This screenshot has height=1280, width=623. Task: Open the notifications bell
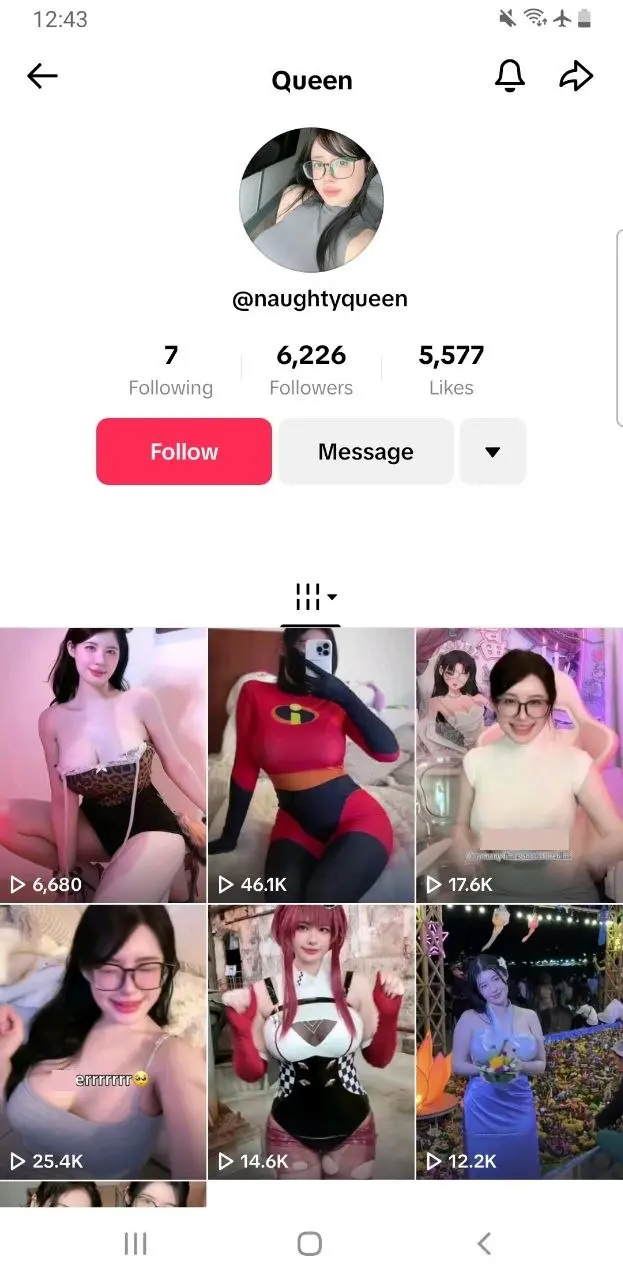pos(510,76)
